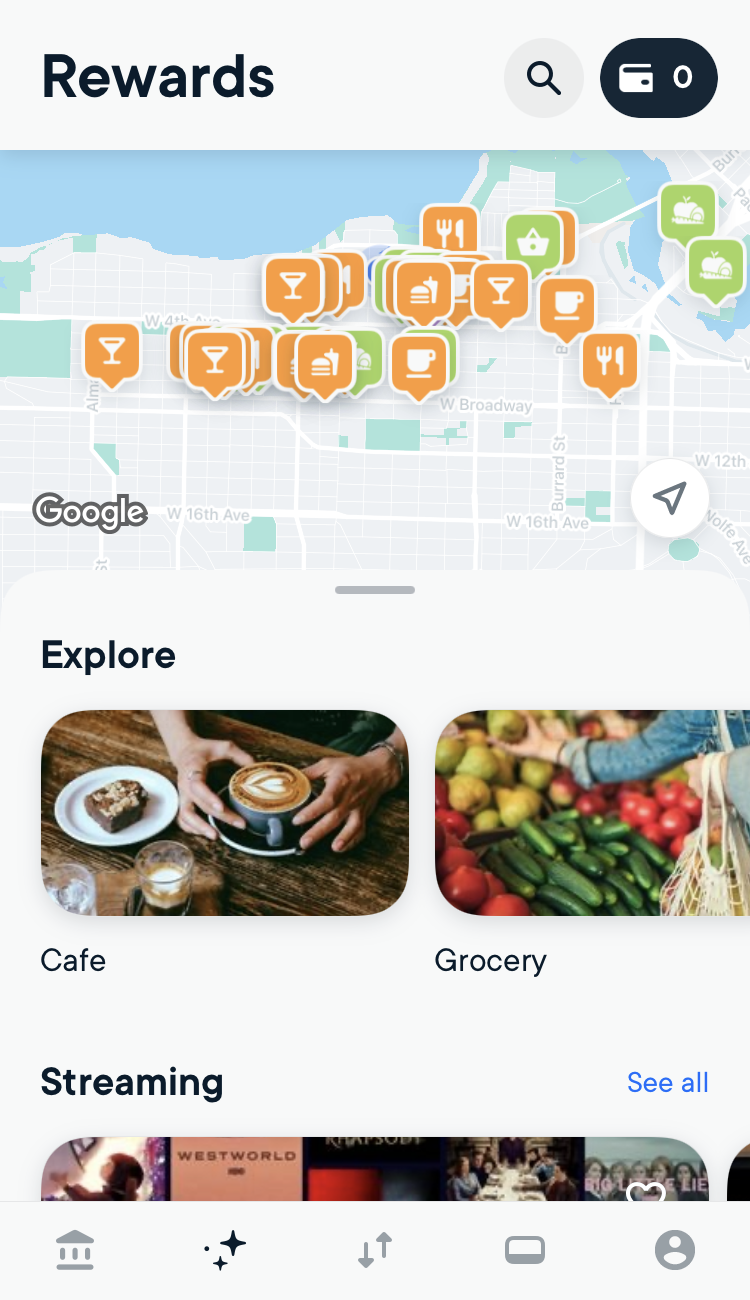750x1300 pixels.
Task: Open the search icon
Action: point(544,77)
